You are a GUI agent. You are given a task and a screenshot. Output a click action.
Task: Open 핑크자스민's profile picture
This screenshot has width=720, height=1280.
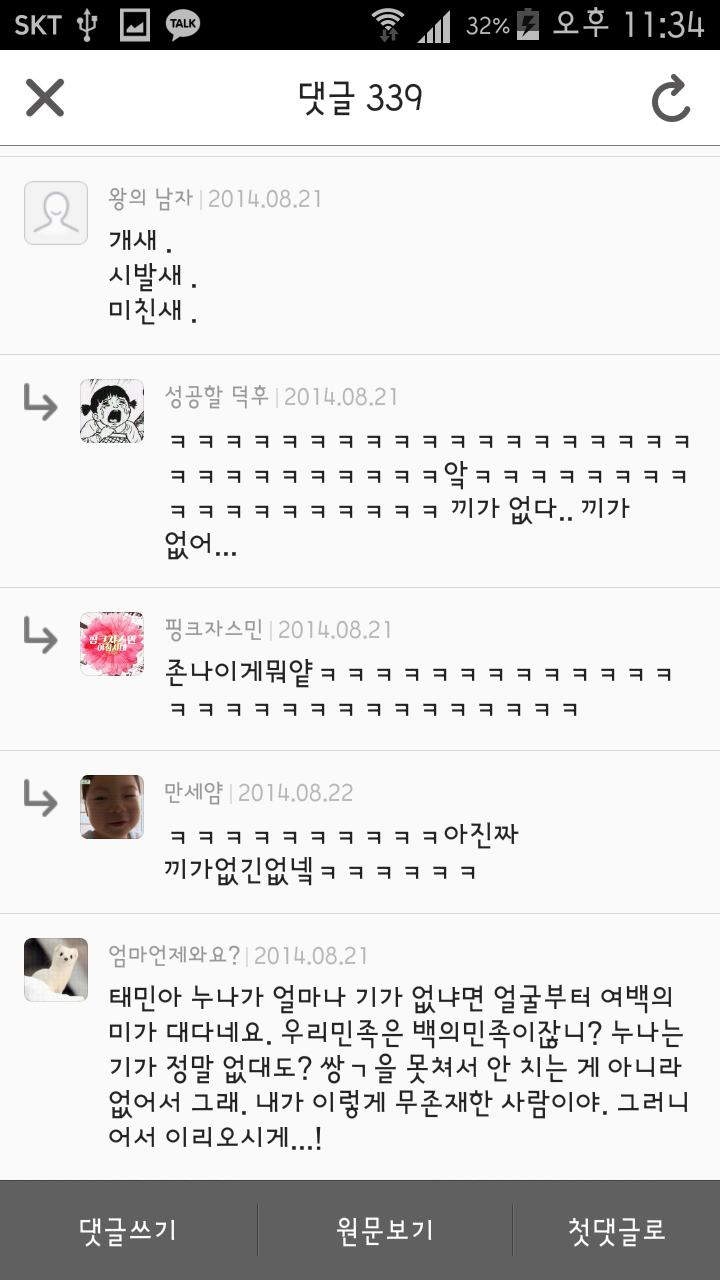[112, 643]
